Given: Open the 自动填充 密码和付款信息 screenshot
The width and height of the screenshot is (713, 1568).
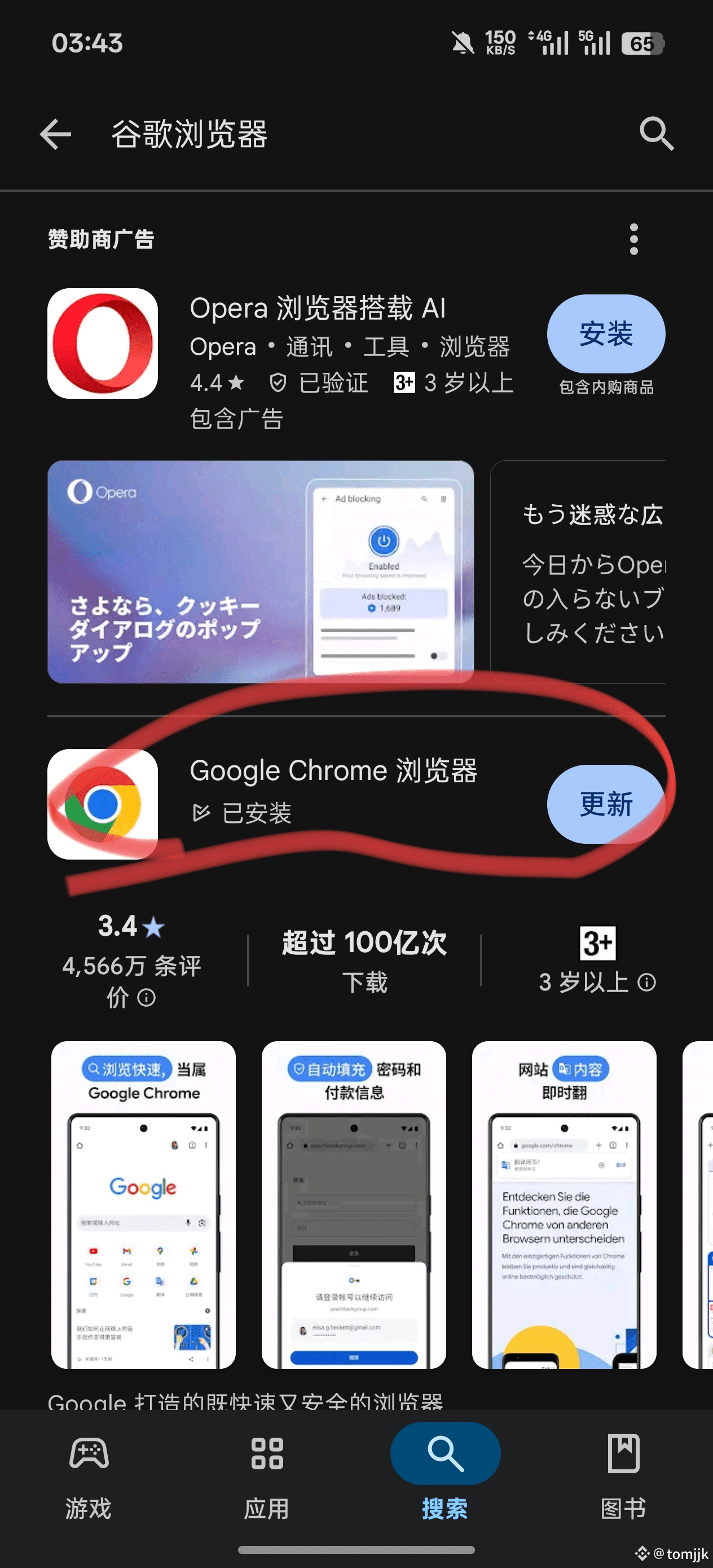Looking at the screenshot, I should [354, 1205].
